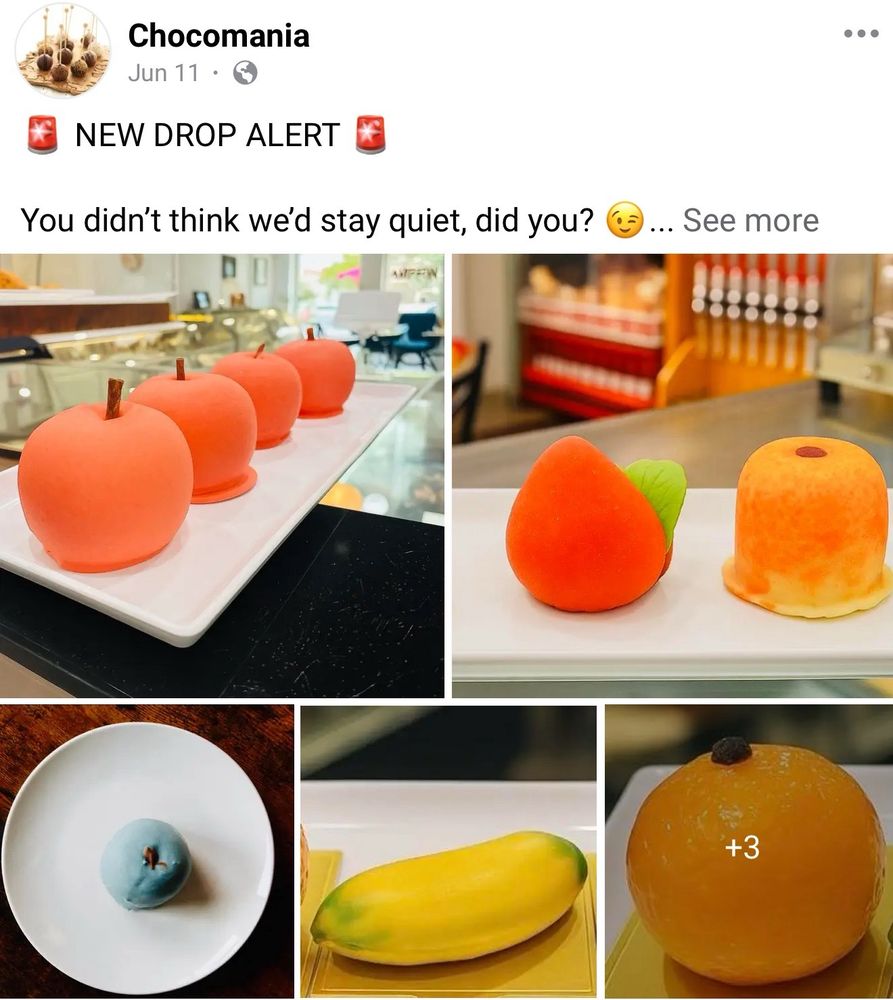
Task: Visit the Chocomania page name
Action: point(218,36)
